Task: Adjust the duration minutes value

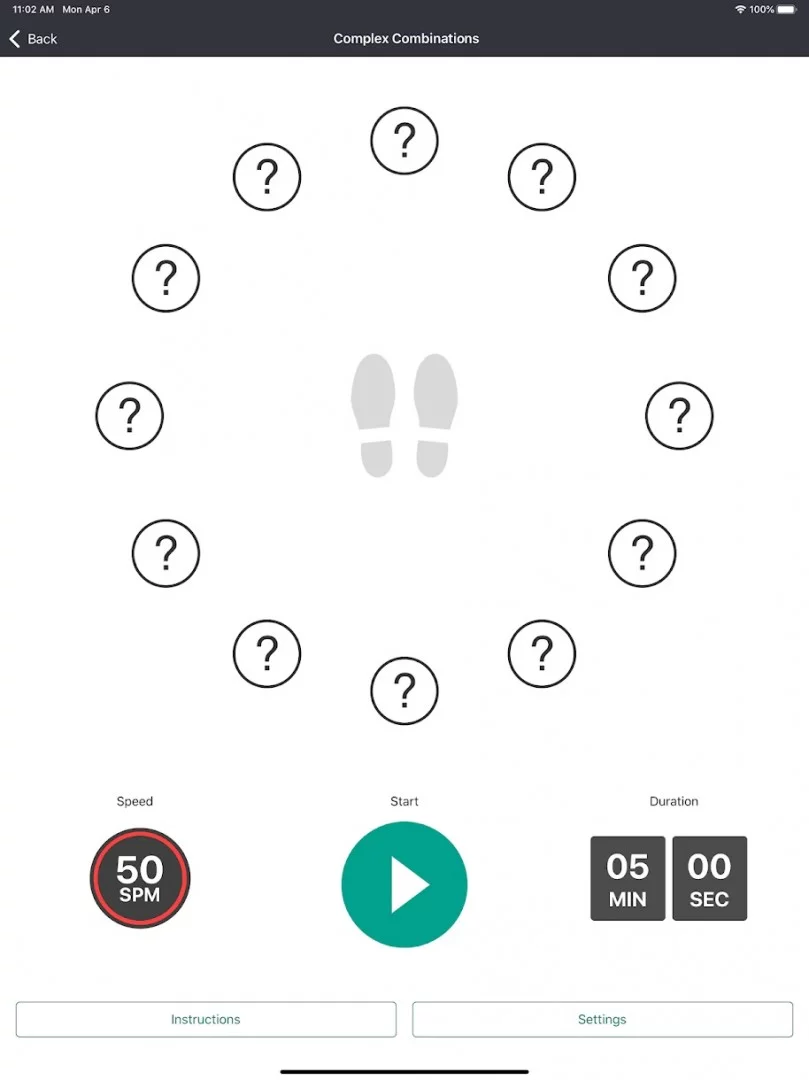Action: tap(628, 878)
